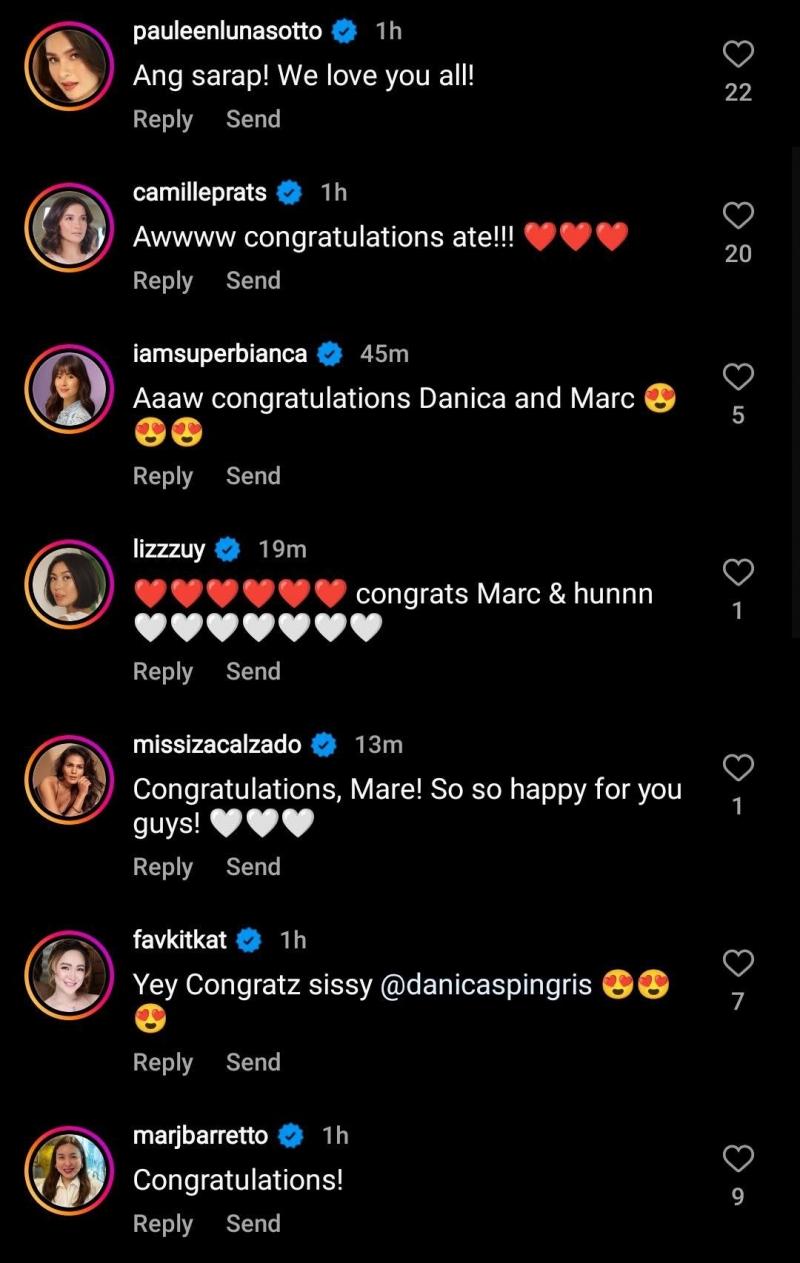Like lizzzuy's comment
Viewport: 800px width, 1263px height.
point(738,572)
